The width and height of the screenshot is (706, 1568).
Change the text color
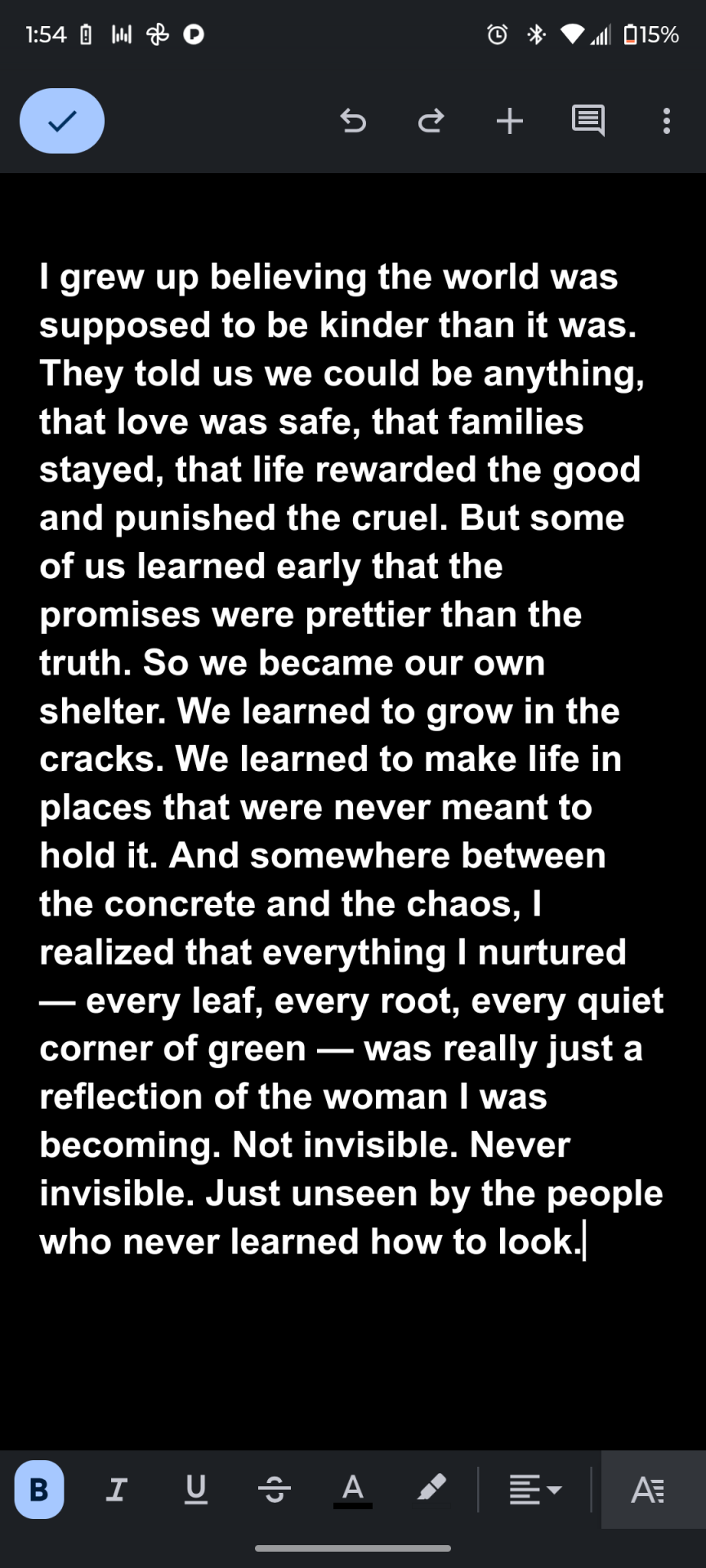(353, 1490)
